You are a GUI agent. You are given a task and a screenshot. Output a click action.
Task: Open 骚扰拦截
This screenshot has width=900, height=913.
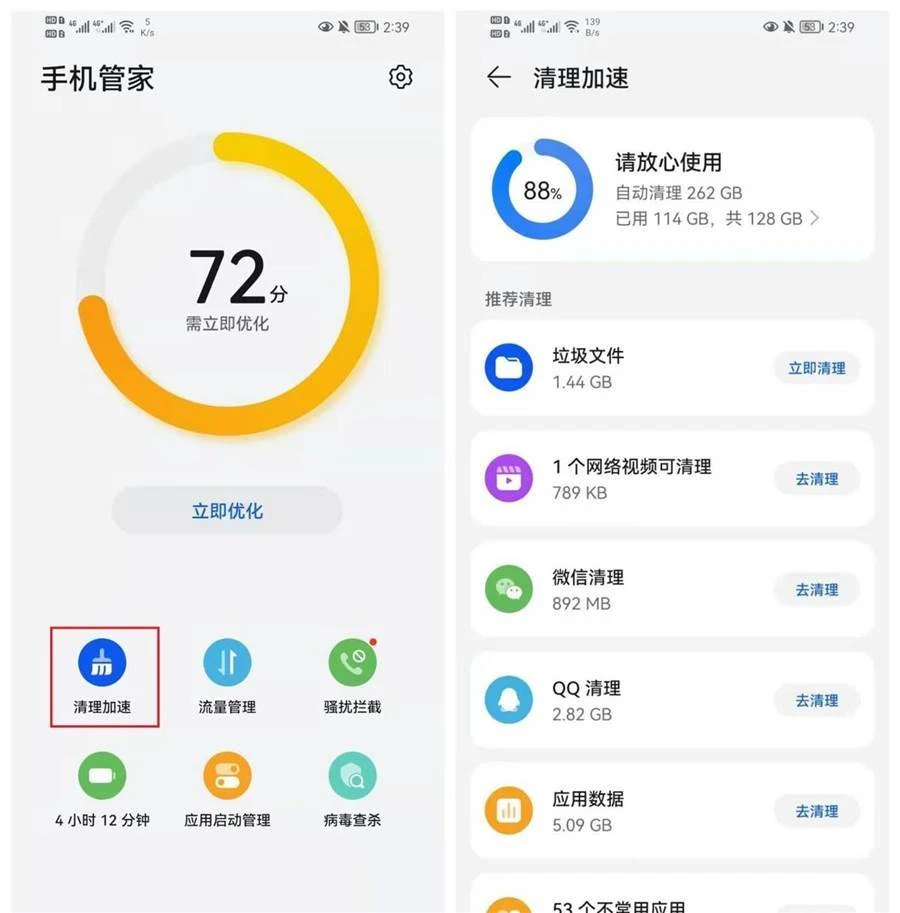point(352,676)
